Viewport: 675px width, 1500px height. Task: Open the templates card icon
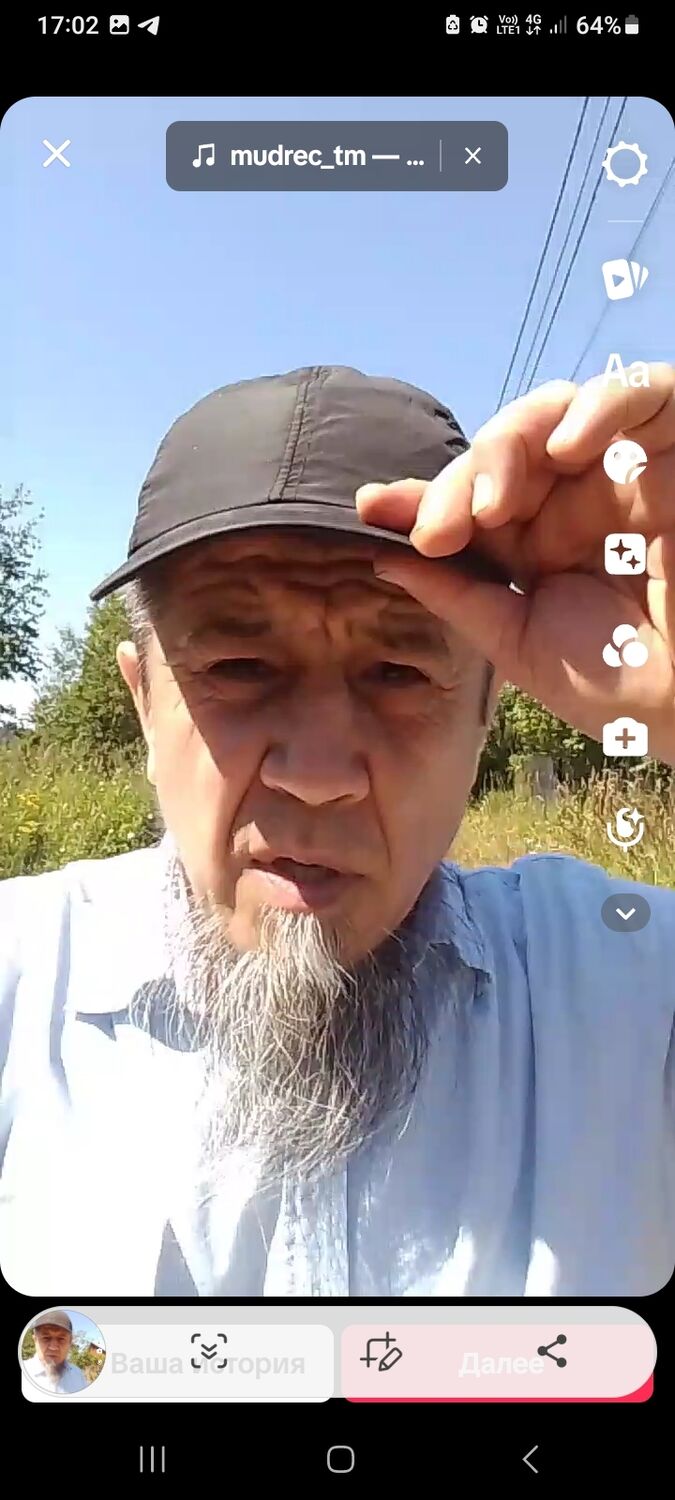[626, 279]
